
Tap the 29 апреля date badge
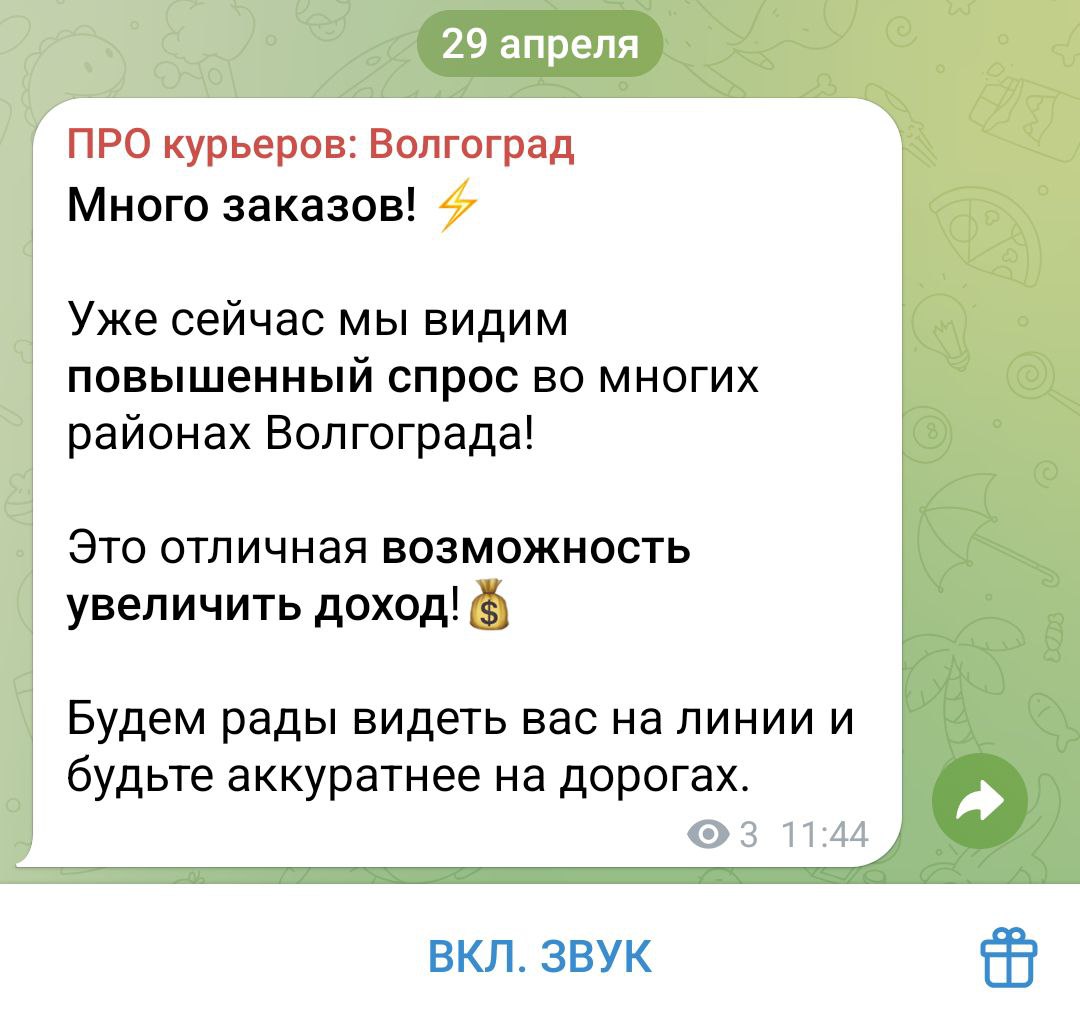pyautogui.click(x=539, y=44)
